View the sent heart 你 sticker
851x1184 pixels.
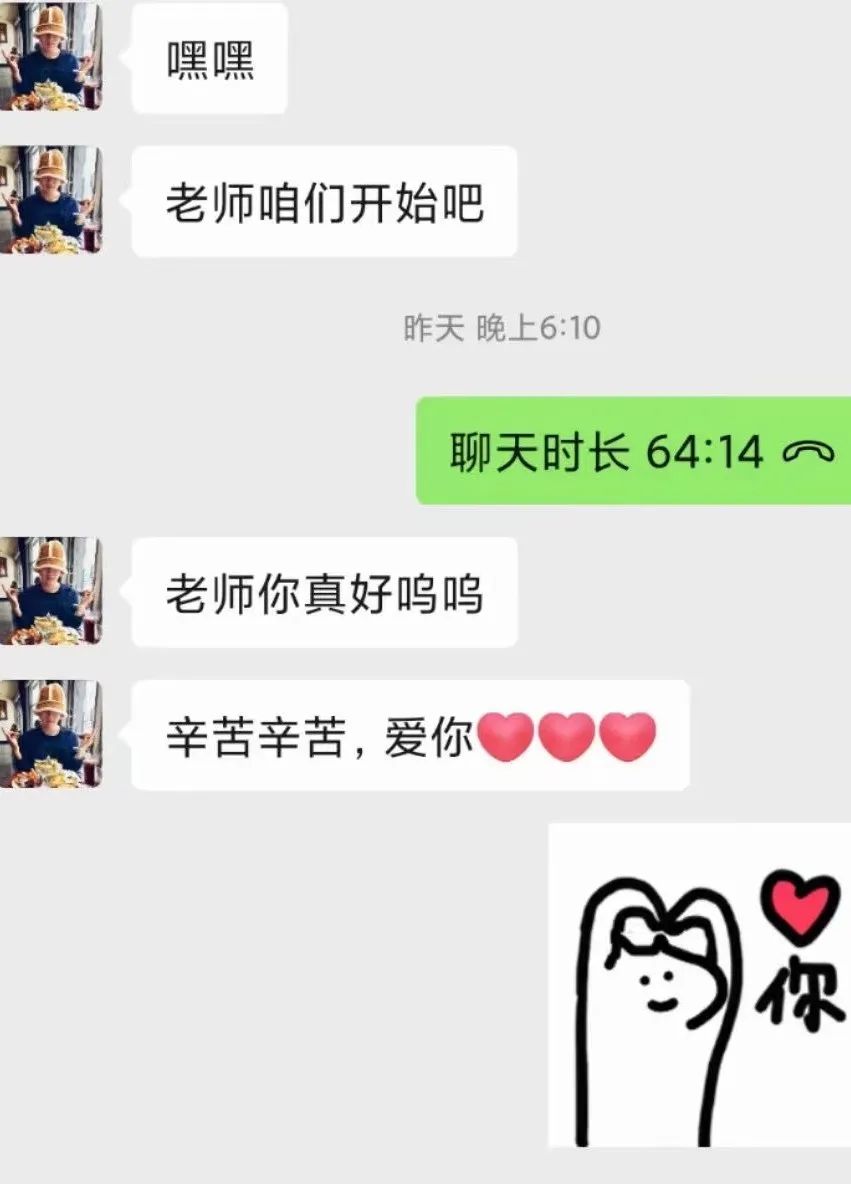(700, 985)
